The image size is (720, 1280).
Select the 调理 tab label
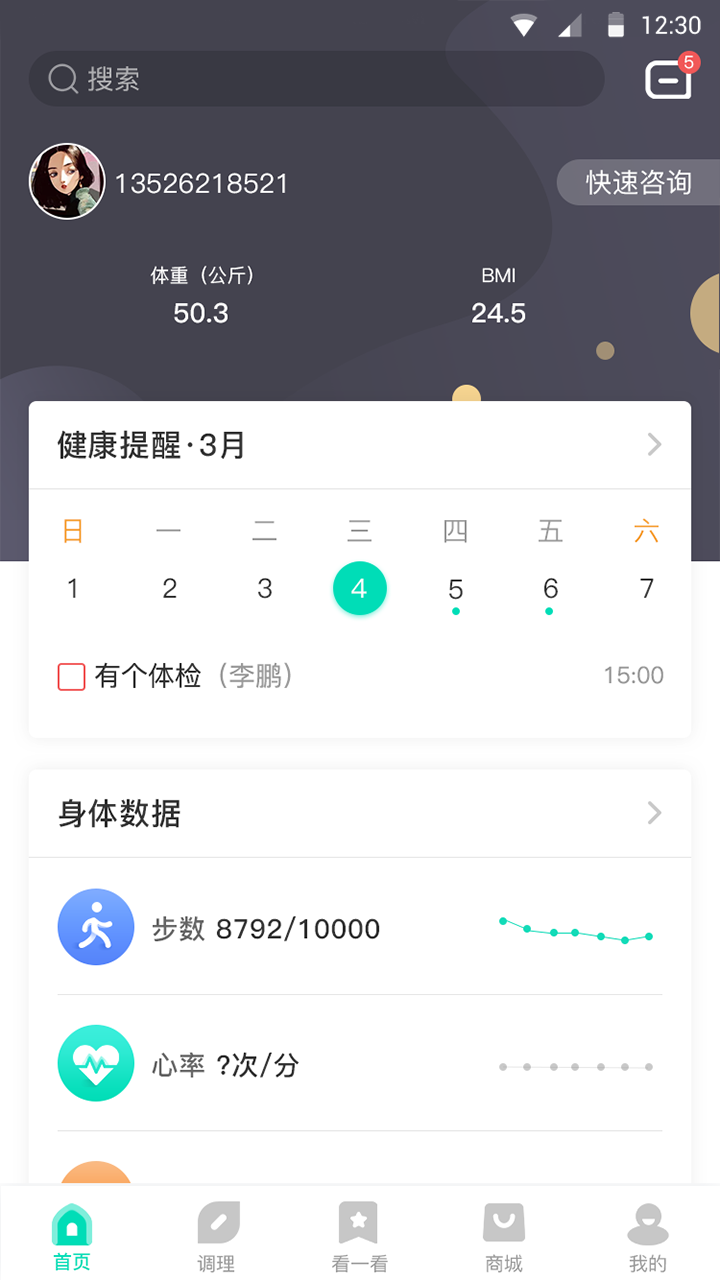click(218, 1262)
